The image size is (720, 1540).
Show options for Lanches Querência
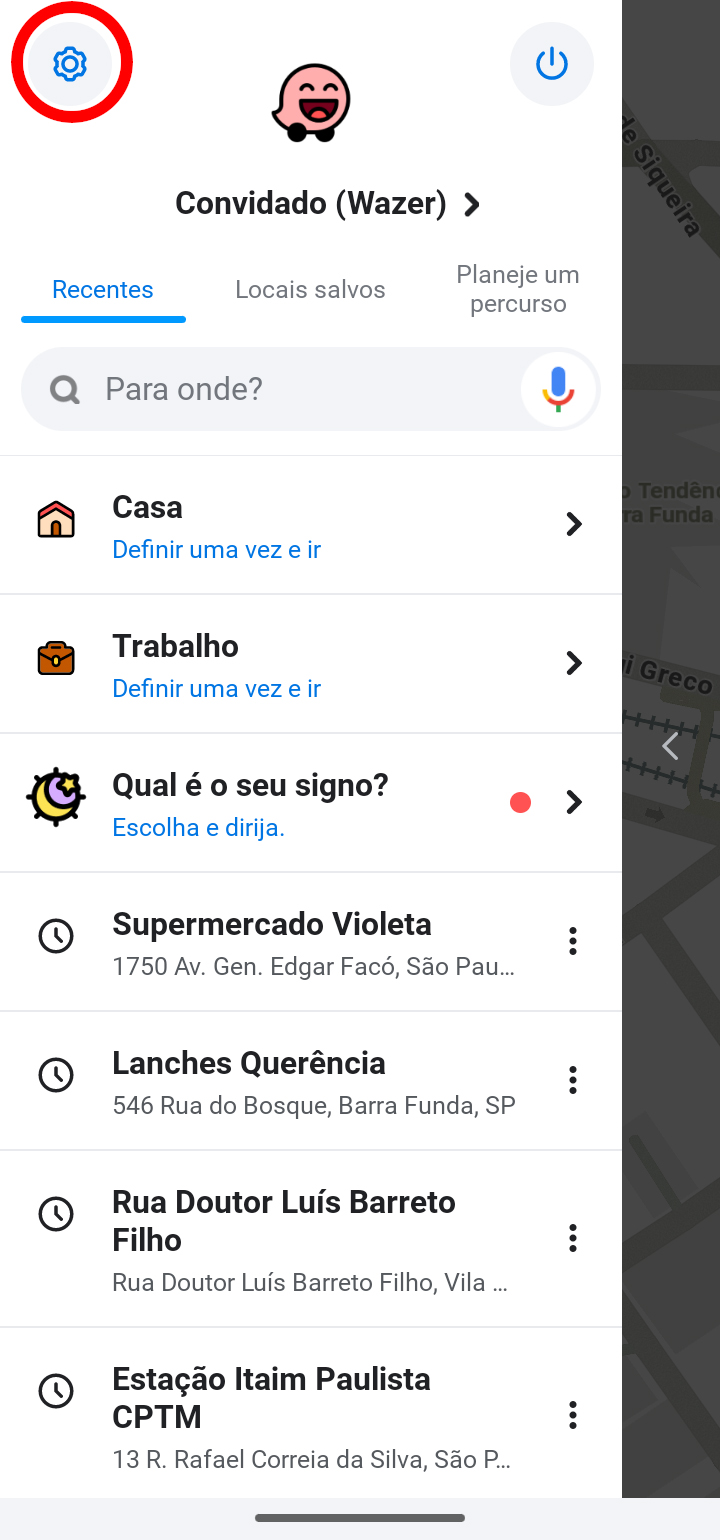tap(573, 1080)
